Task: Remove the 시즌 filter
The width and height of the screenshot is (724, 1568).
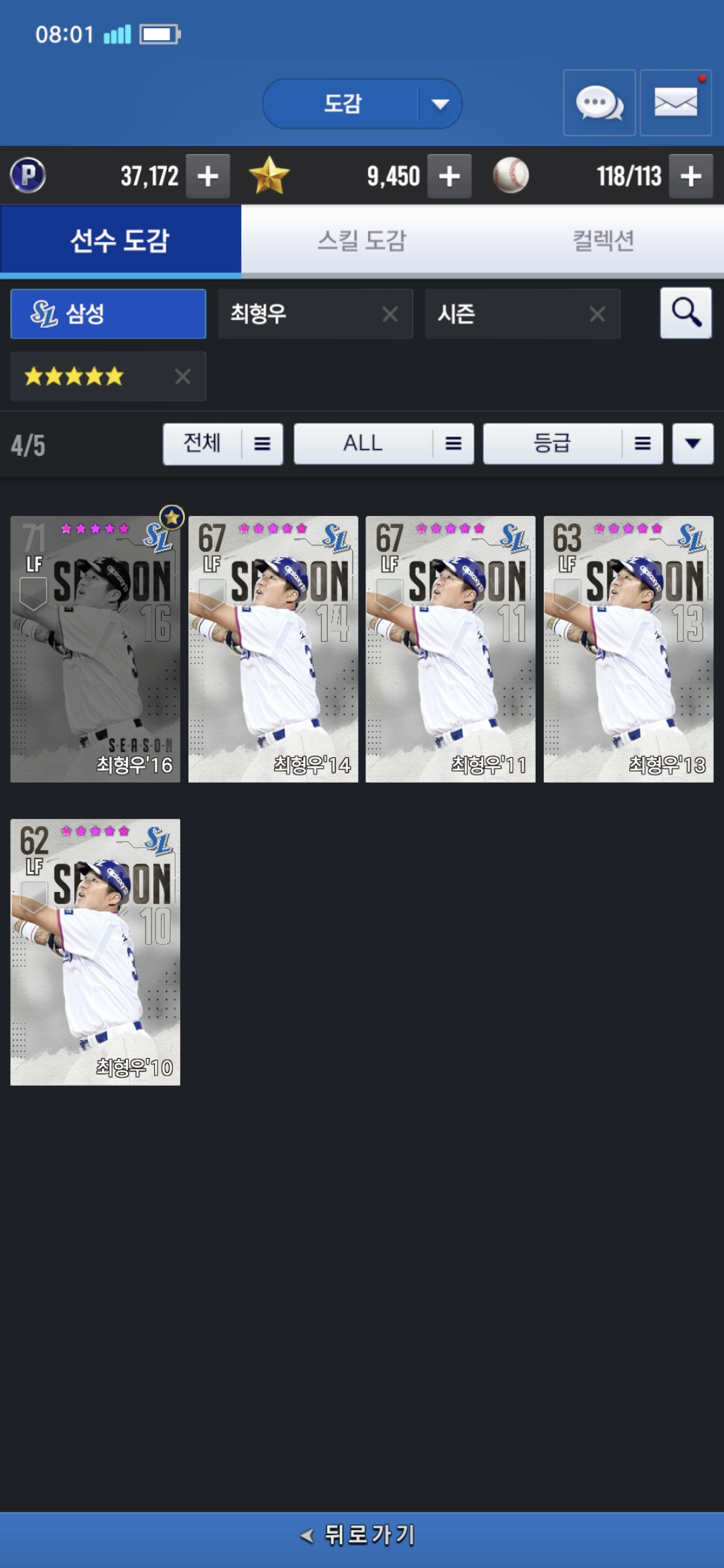Action: [x=597, y=314]
